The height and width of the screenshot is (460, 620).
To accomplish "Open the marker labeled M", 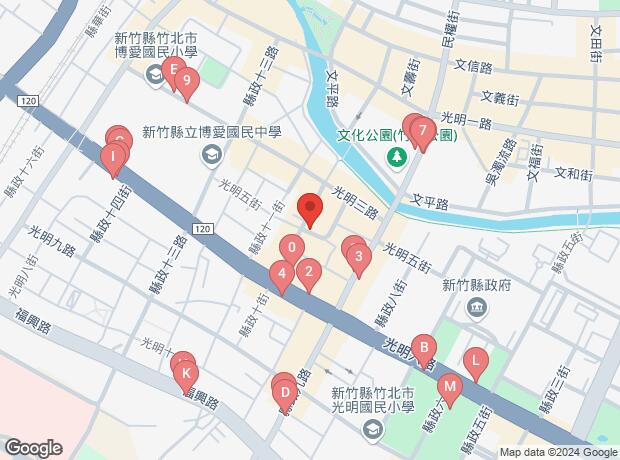I will (450, 386).
